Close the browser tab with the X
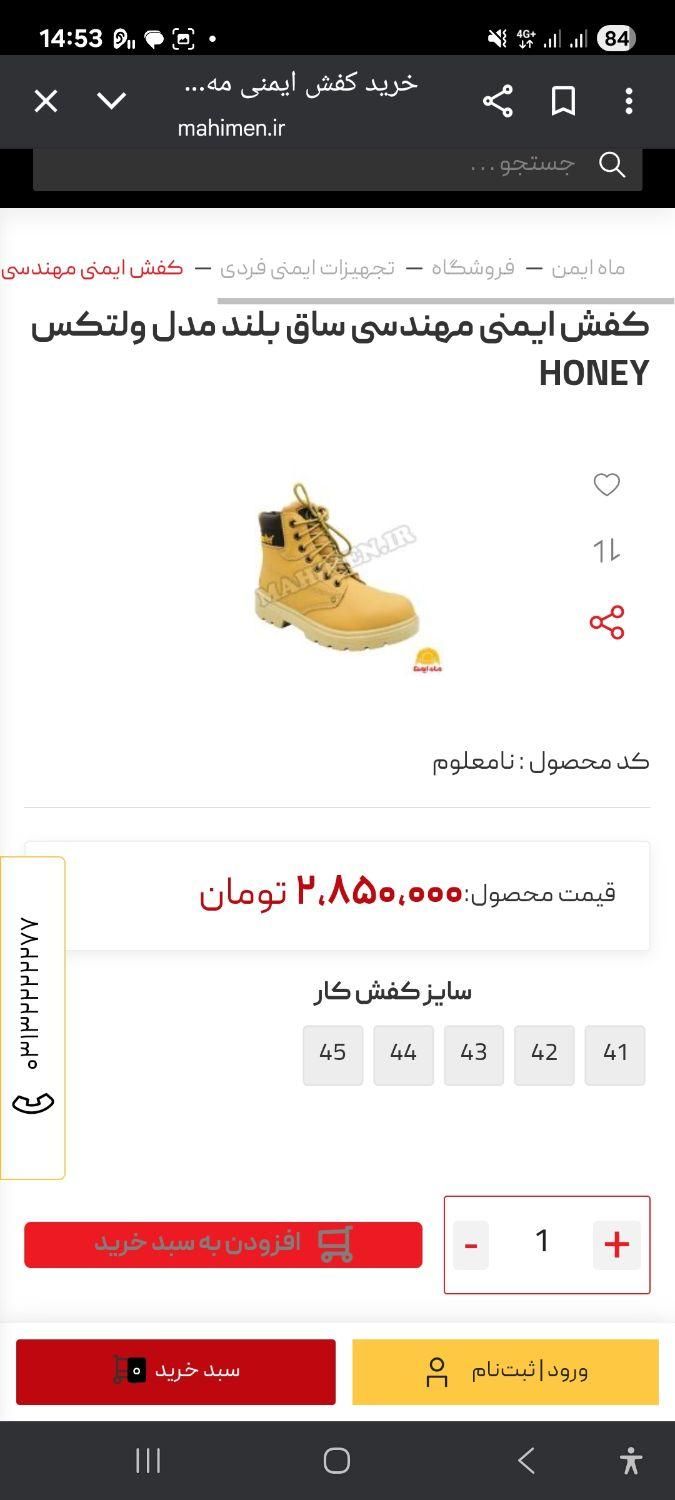The width and height of the screenshot is (675, 1500). (46, 101)
